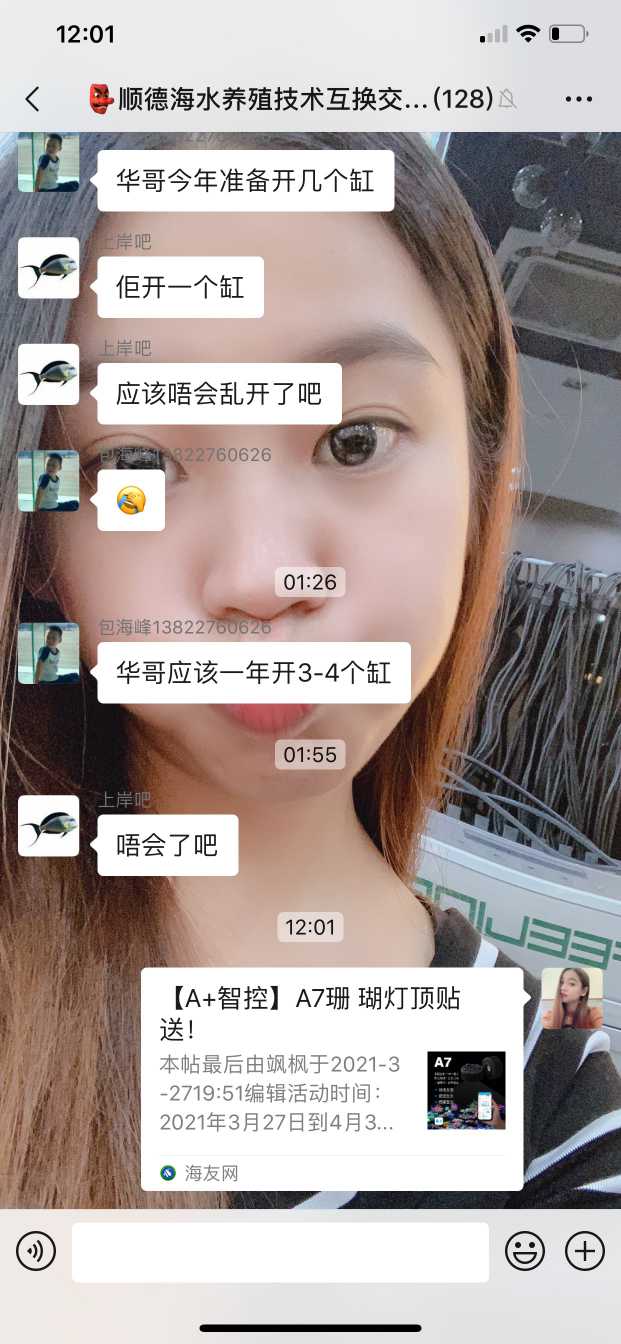
Task: View fish avatar profile next to 佢开一个缸
Action: coord(48,268)
